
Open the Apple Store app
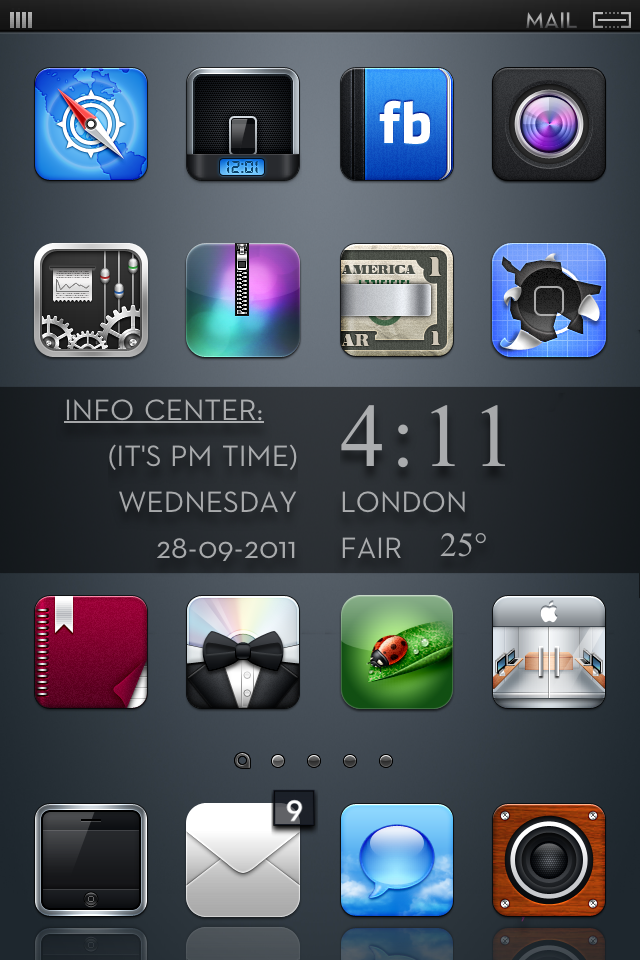point(549,652)
